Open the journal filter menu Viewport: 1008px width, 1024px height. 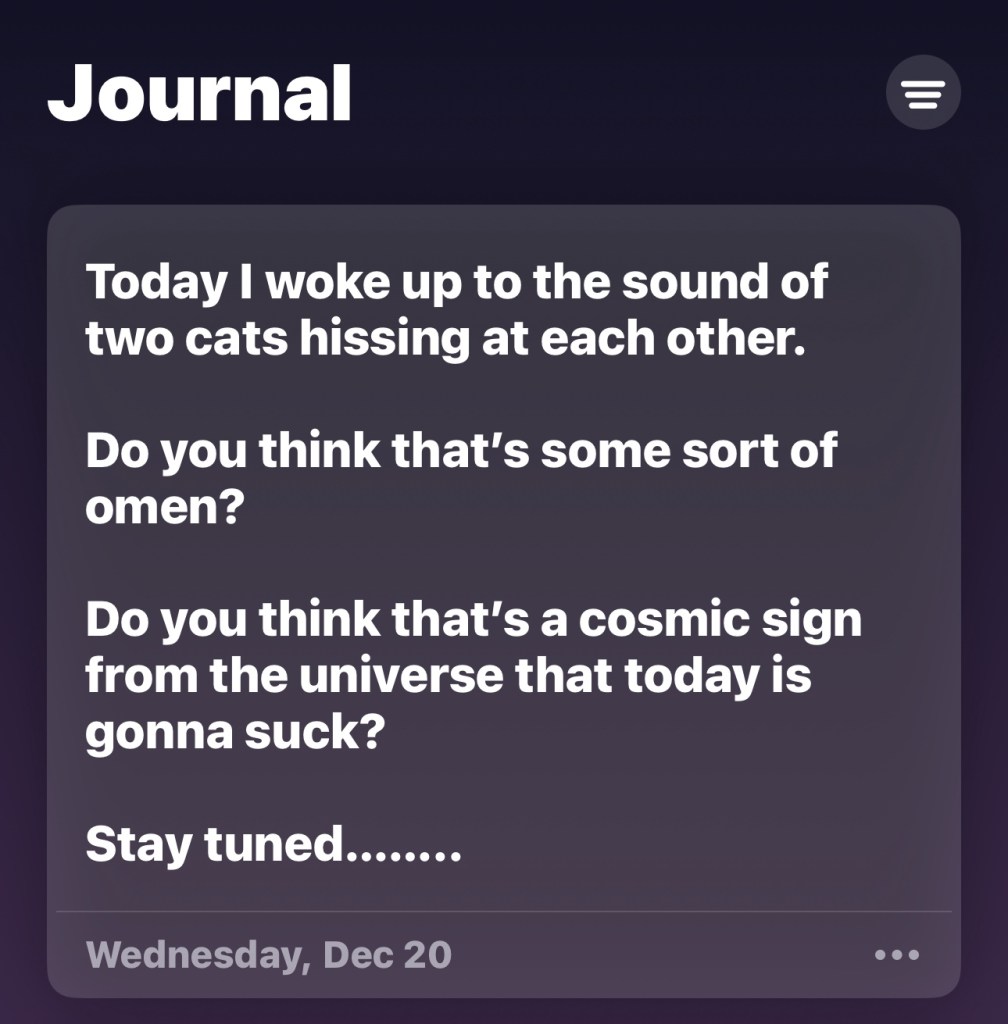tap(923, 93)
